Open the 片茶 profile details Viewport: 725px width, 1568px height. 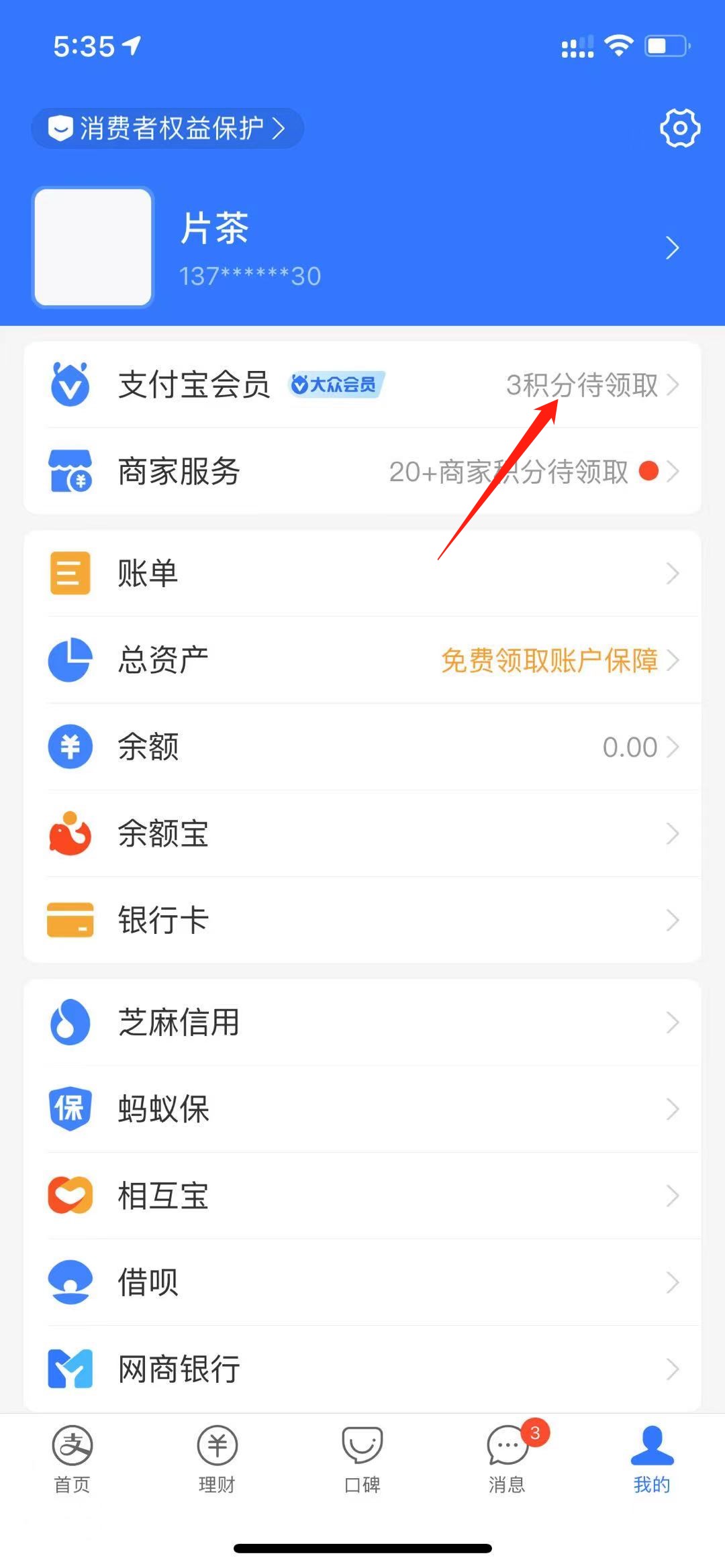pyautogui.click(x=362, y=248)
